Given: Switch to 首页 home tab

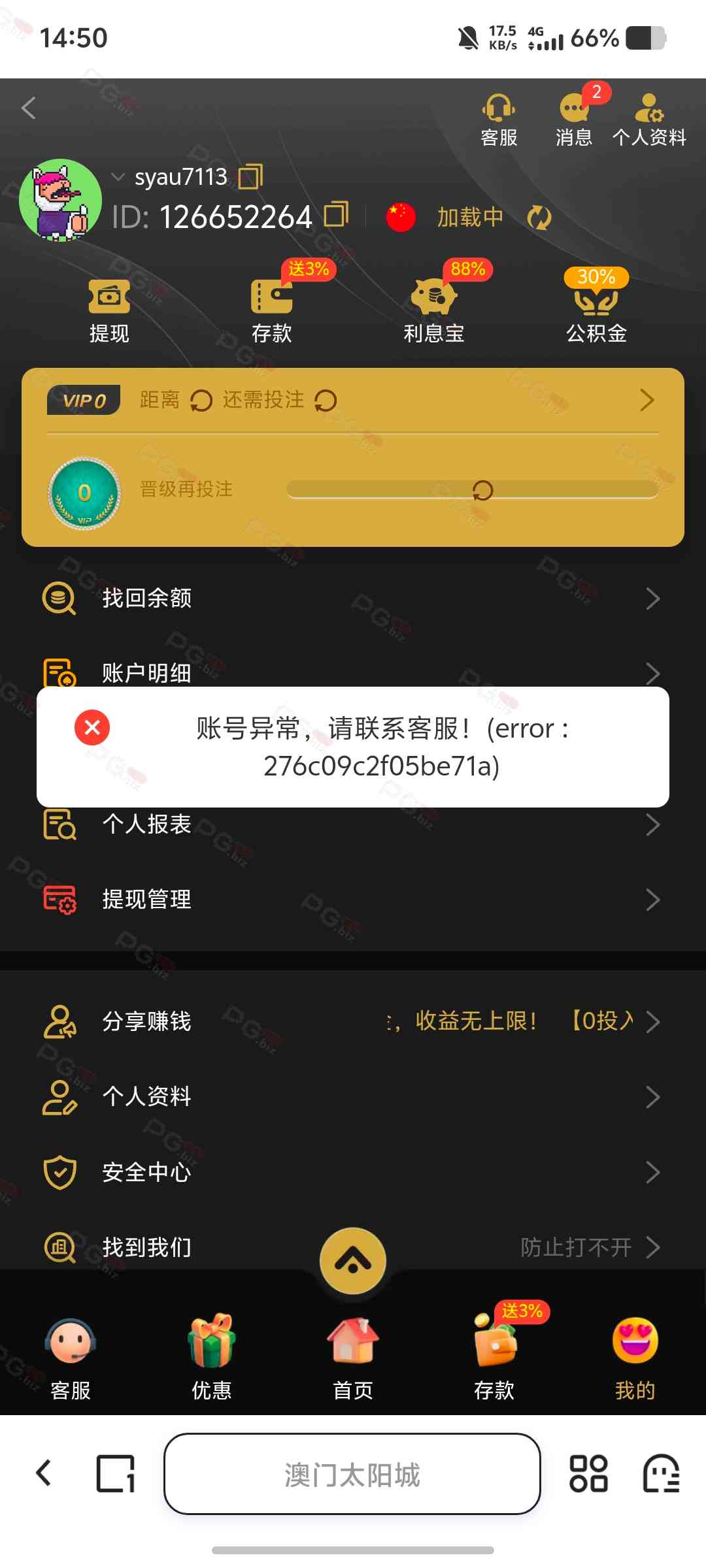Looking at the screenshot, I should [353, 1359].
